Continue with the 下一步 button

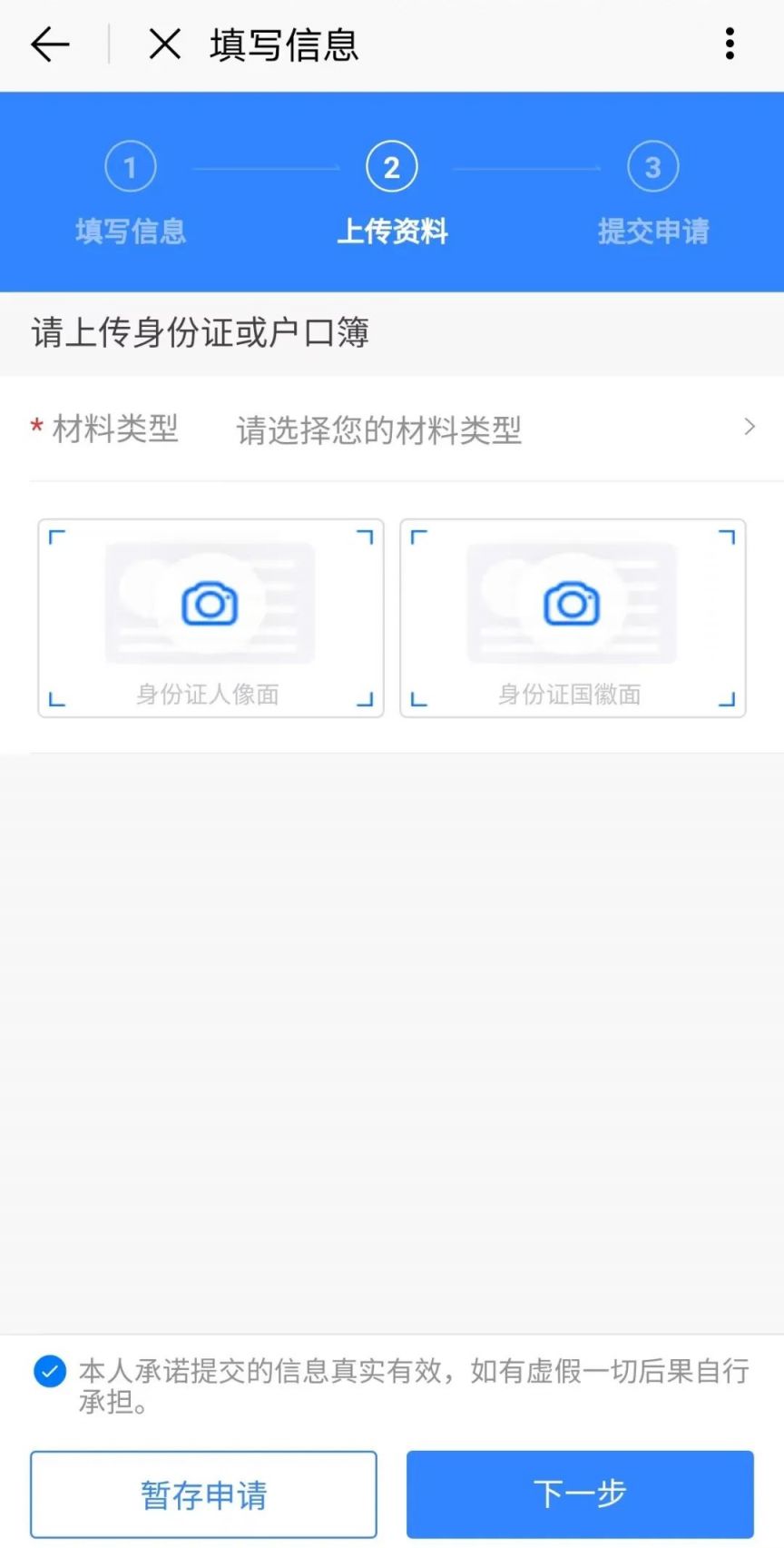click(580, 1494)
